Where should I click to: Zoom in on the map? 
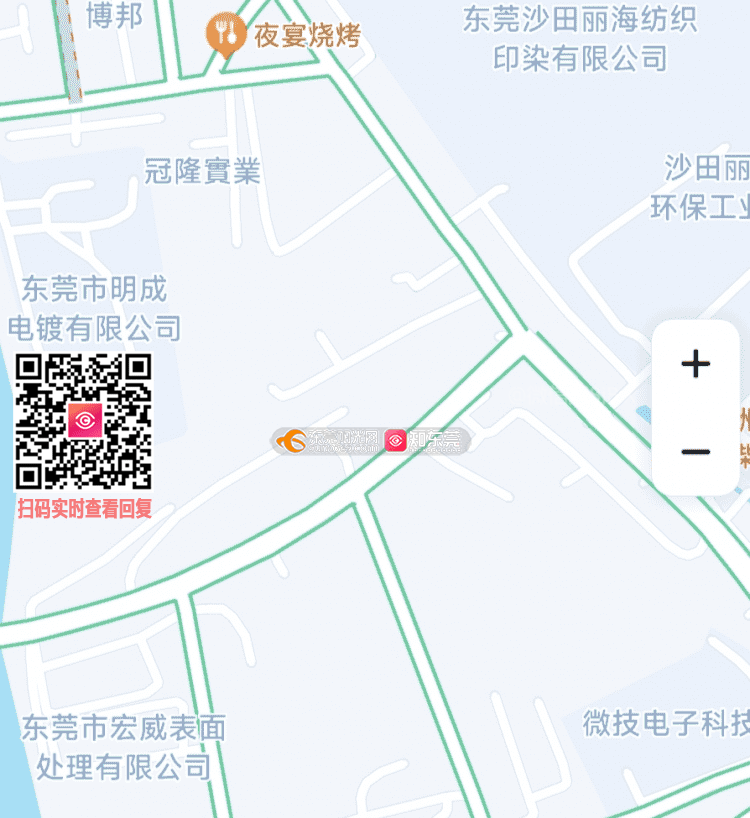click(x=695, y=364)
